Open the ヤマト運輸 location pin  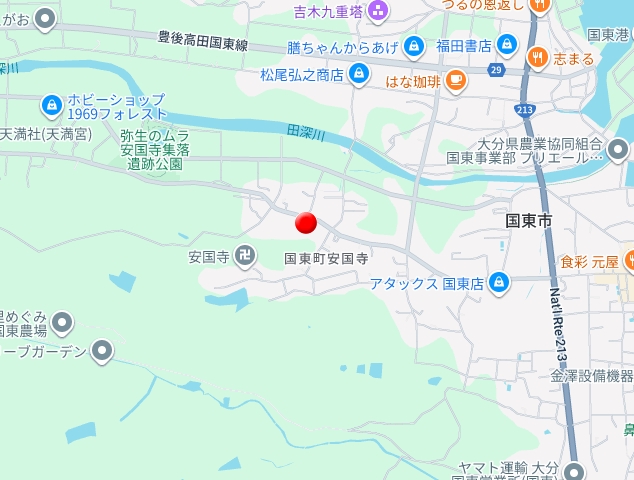[573, 472]
